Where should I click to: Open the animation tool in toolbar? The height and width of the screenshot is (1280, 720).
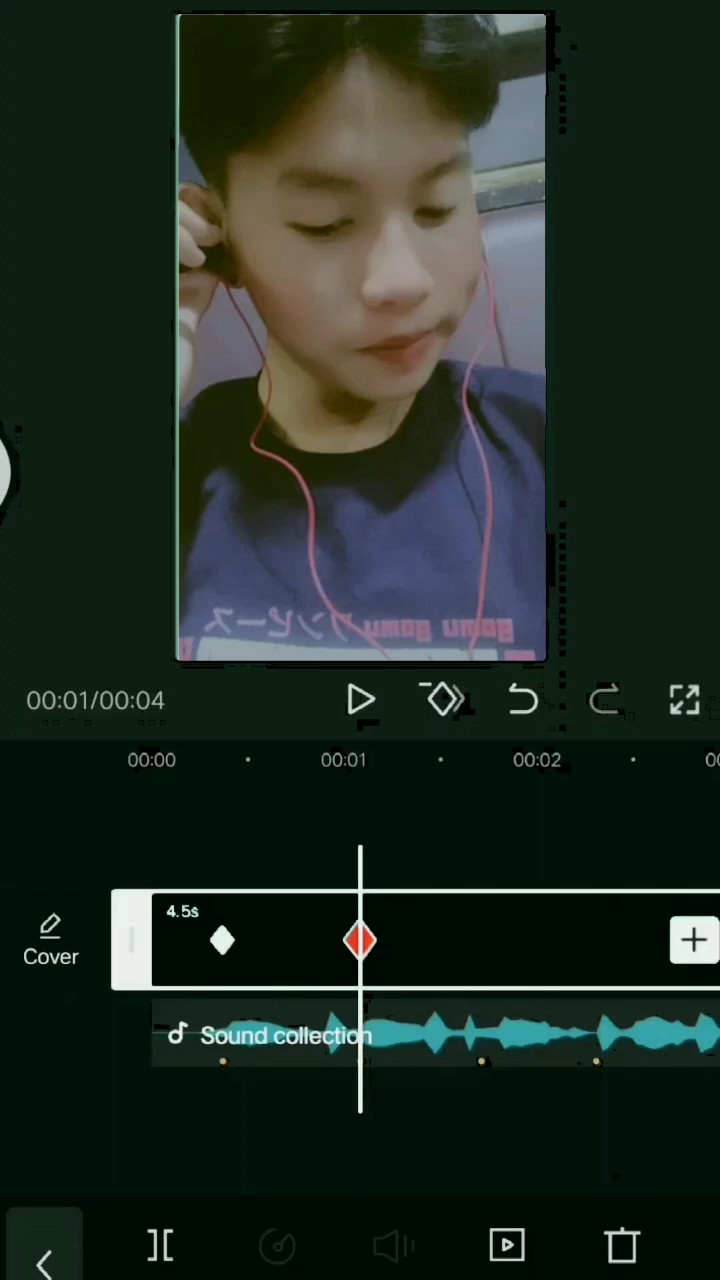point(507,1245)
